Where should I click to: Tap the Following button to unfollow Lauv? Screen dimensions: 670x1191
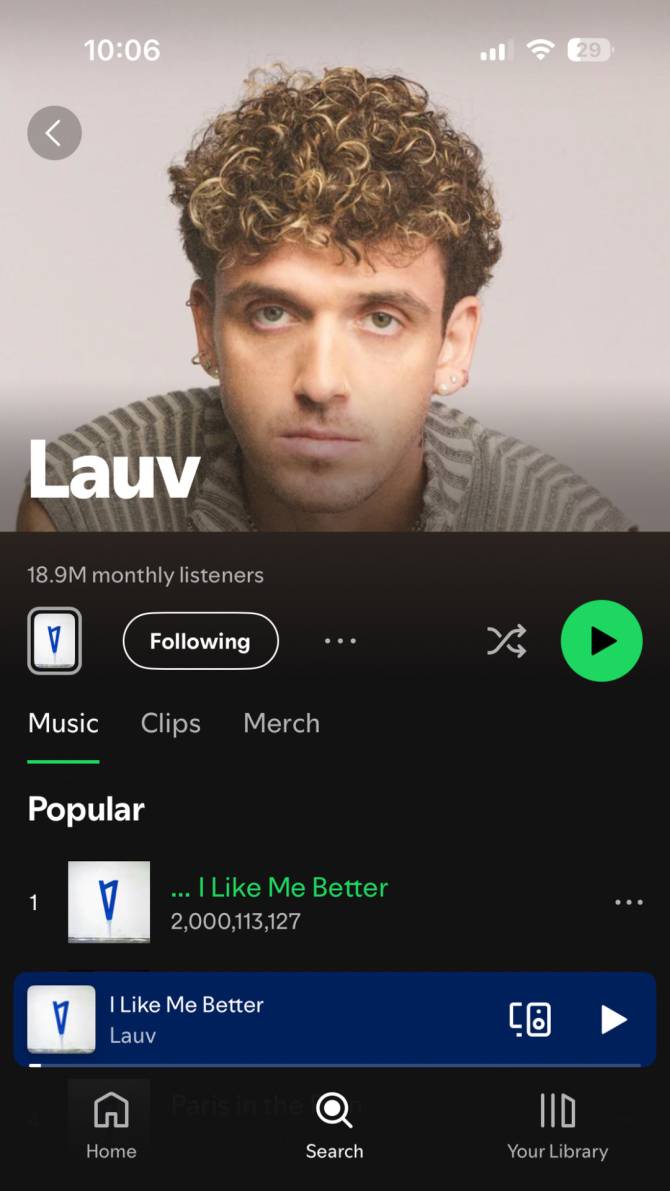(200, 641)
